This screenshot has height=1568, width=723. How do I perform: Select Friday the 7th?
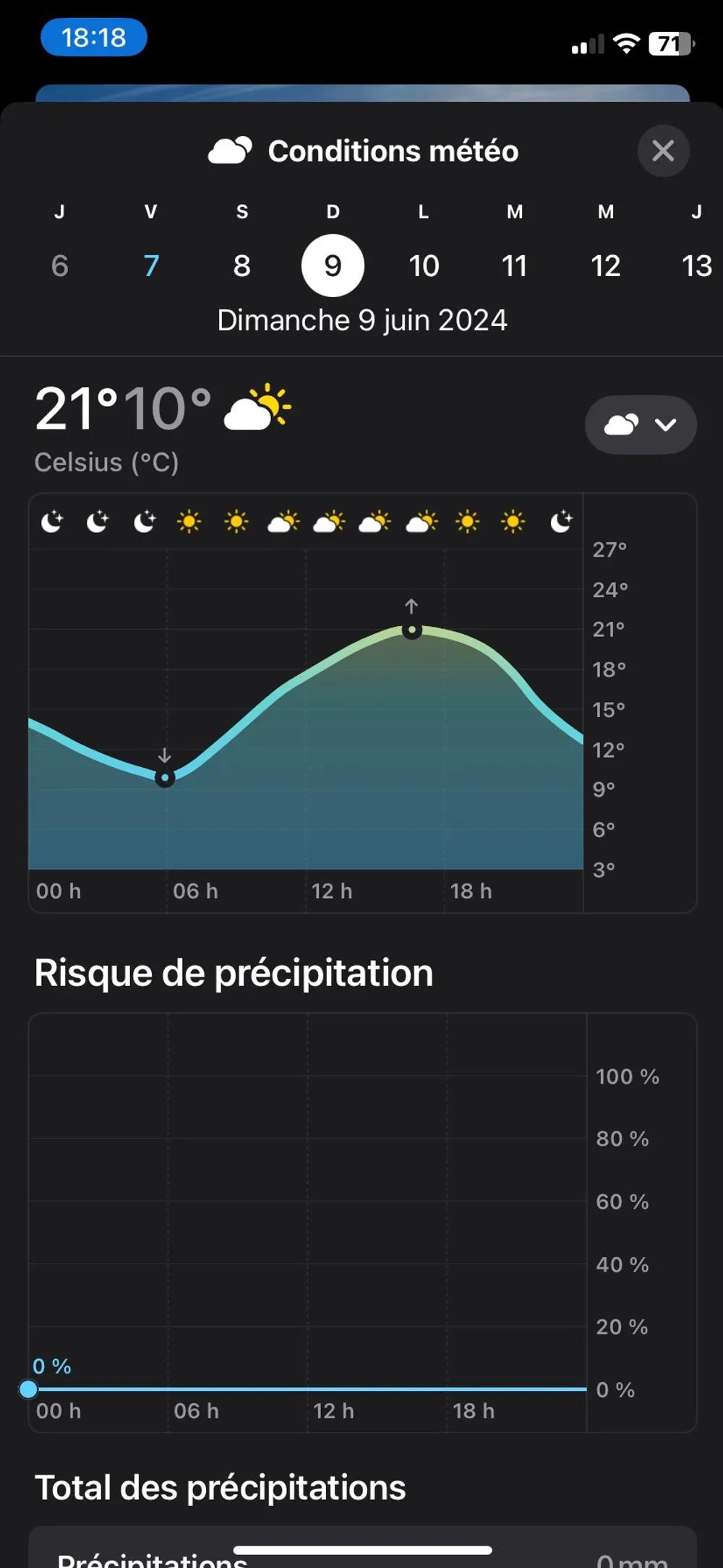(151, 265)
